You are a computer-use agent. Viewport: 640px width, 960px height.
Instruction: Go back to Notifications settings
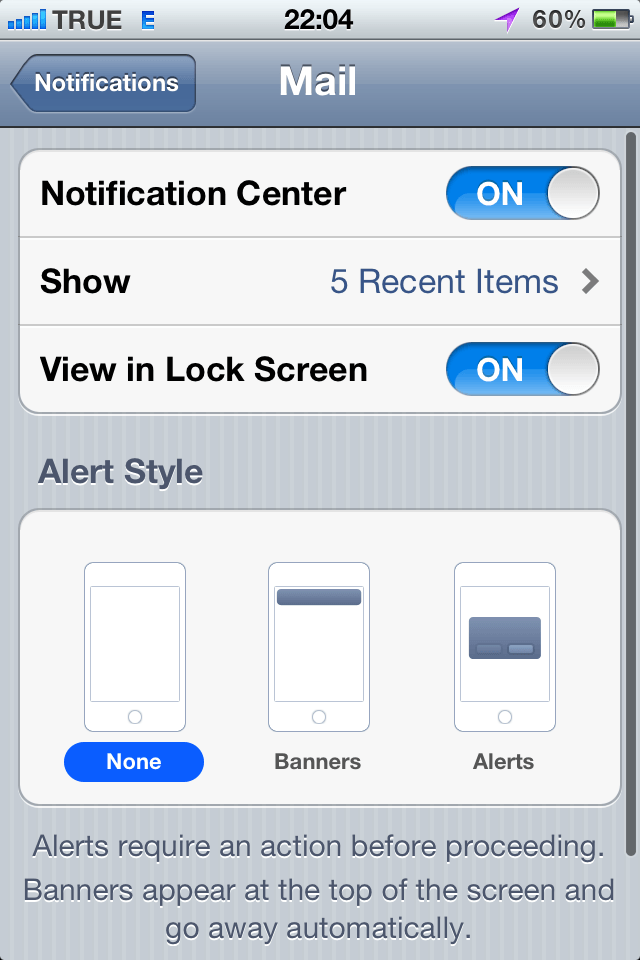coord(104,83)
